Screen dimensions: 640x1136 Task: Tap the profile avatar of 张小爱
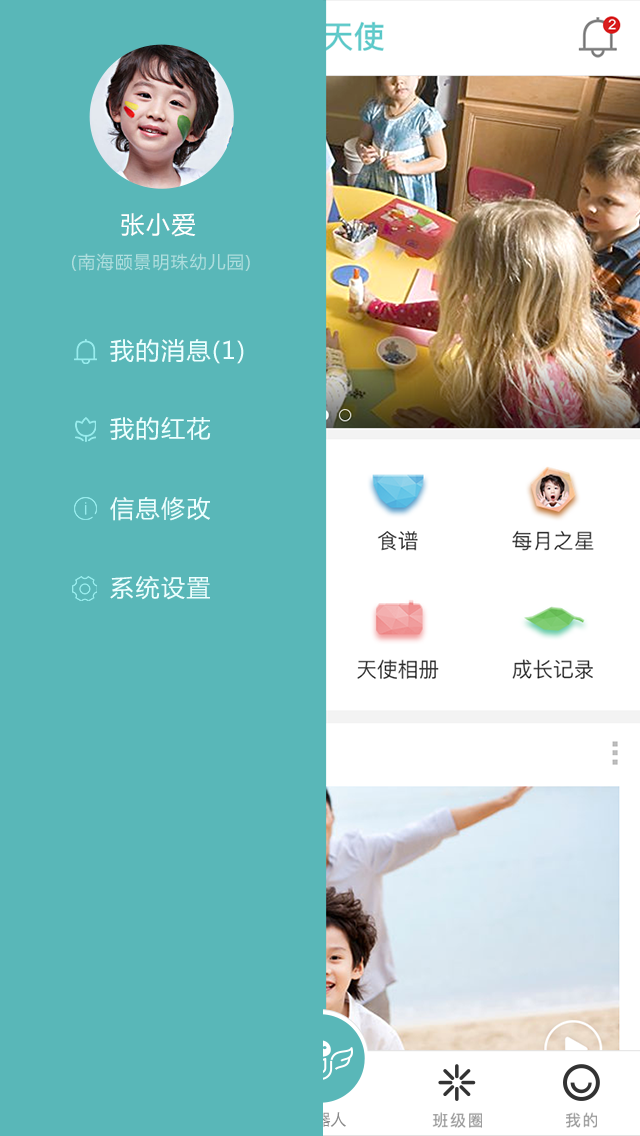[162, 117]
